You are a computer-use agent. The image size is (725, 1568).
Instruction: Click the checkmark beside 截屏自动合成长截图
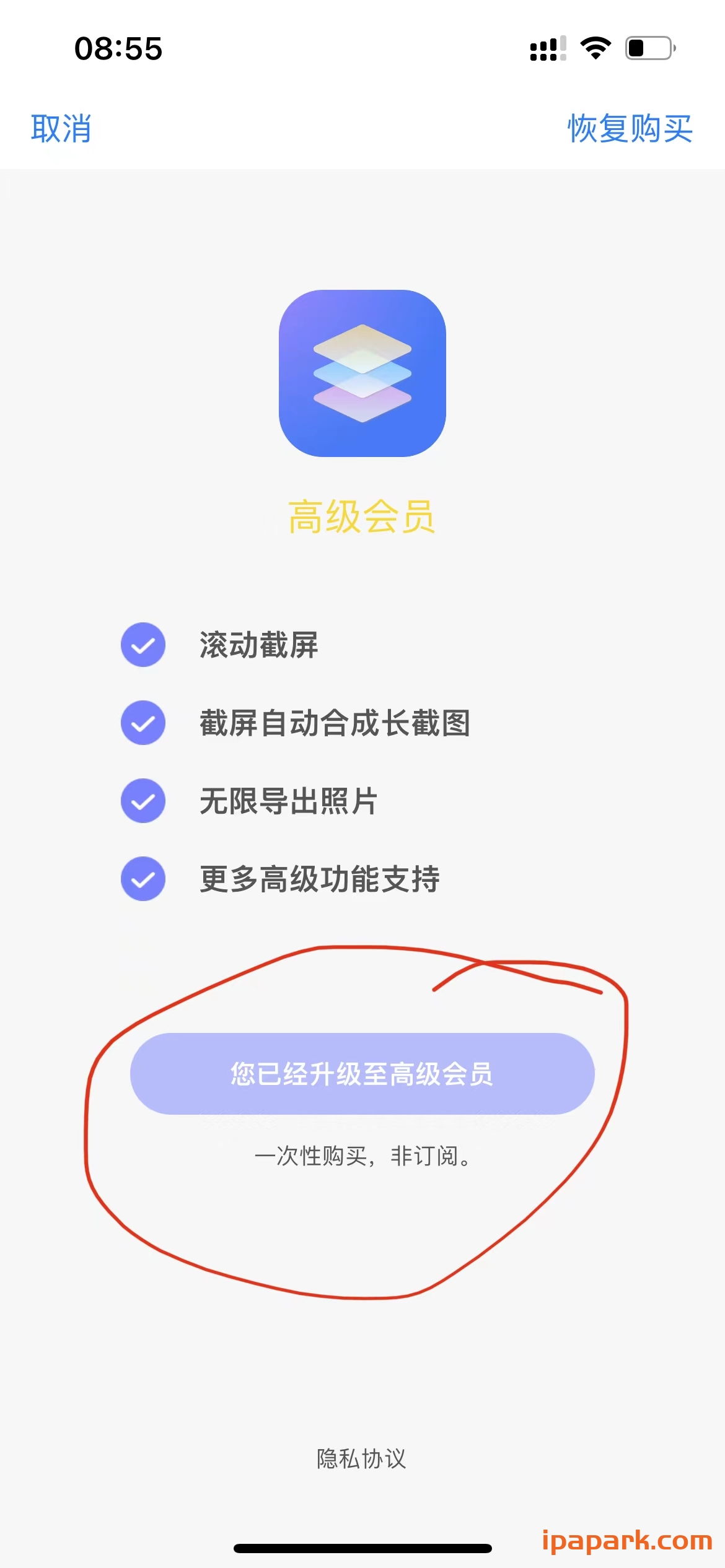tap(143, 723)
